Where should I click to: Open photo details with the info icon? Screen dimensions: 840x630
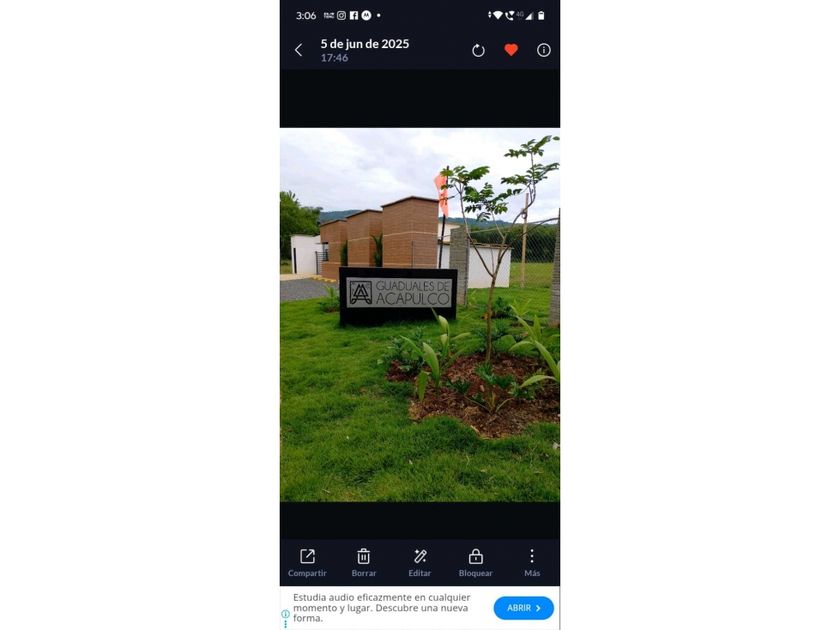coord(543,50)
